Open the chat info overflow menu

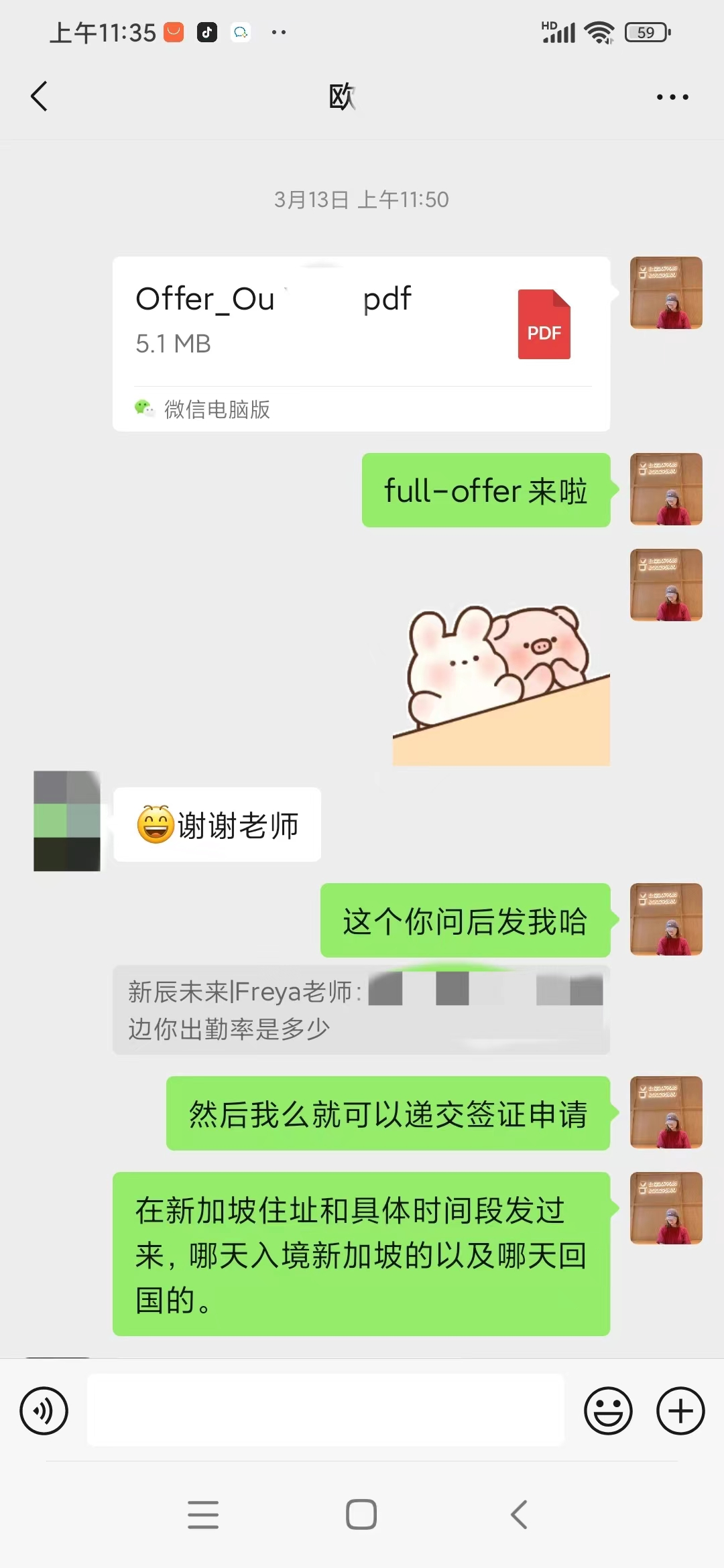point(672,97)
